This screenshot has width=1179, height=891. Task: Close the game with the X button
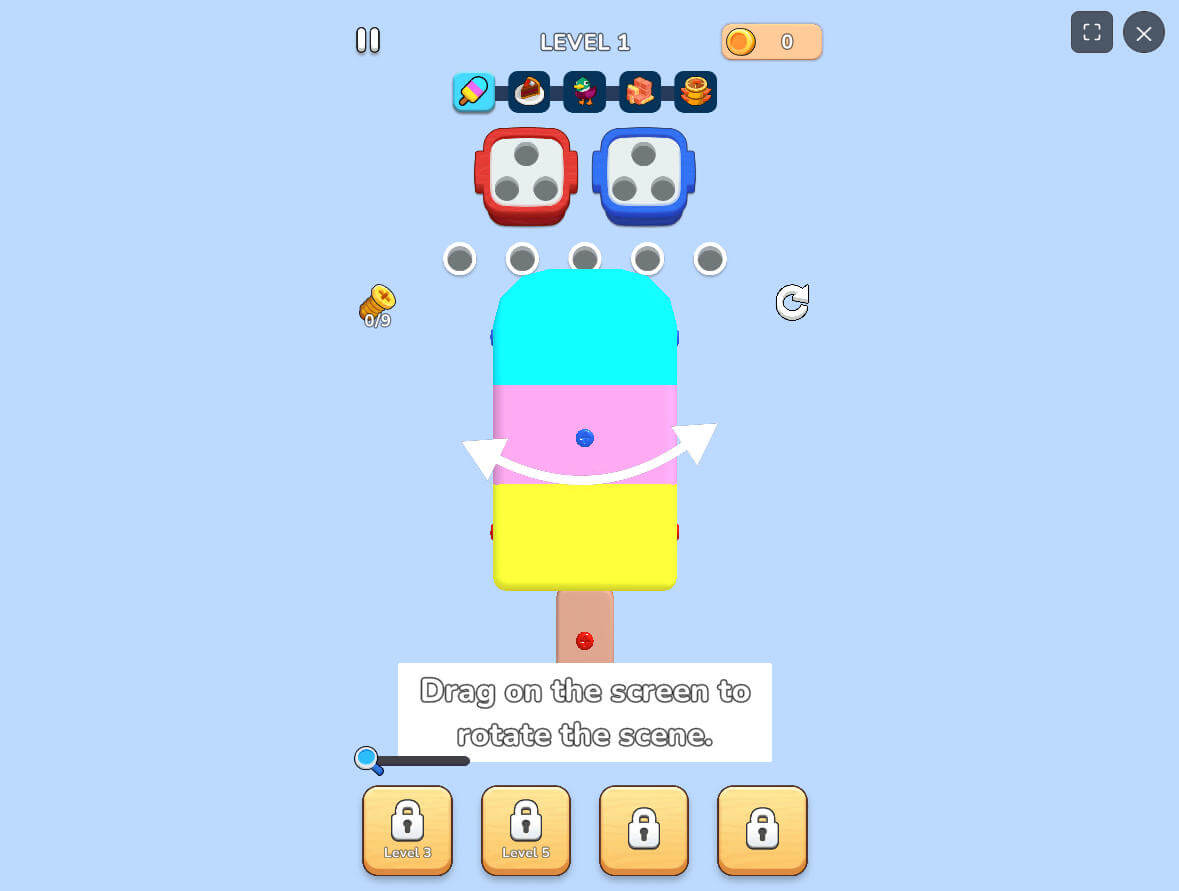pos(1143,33)
